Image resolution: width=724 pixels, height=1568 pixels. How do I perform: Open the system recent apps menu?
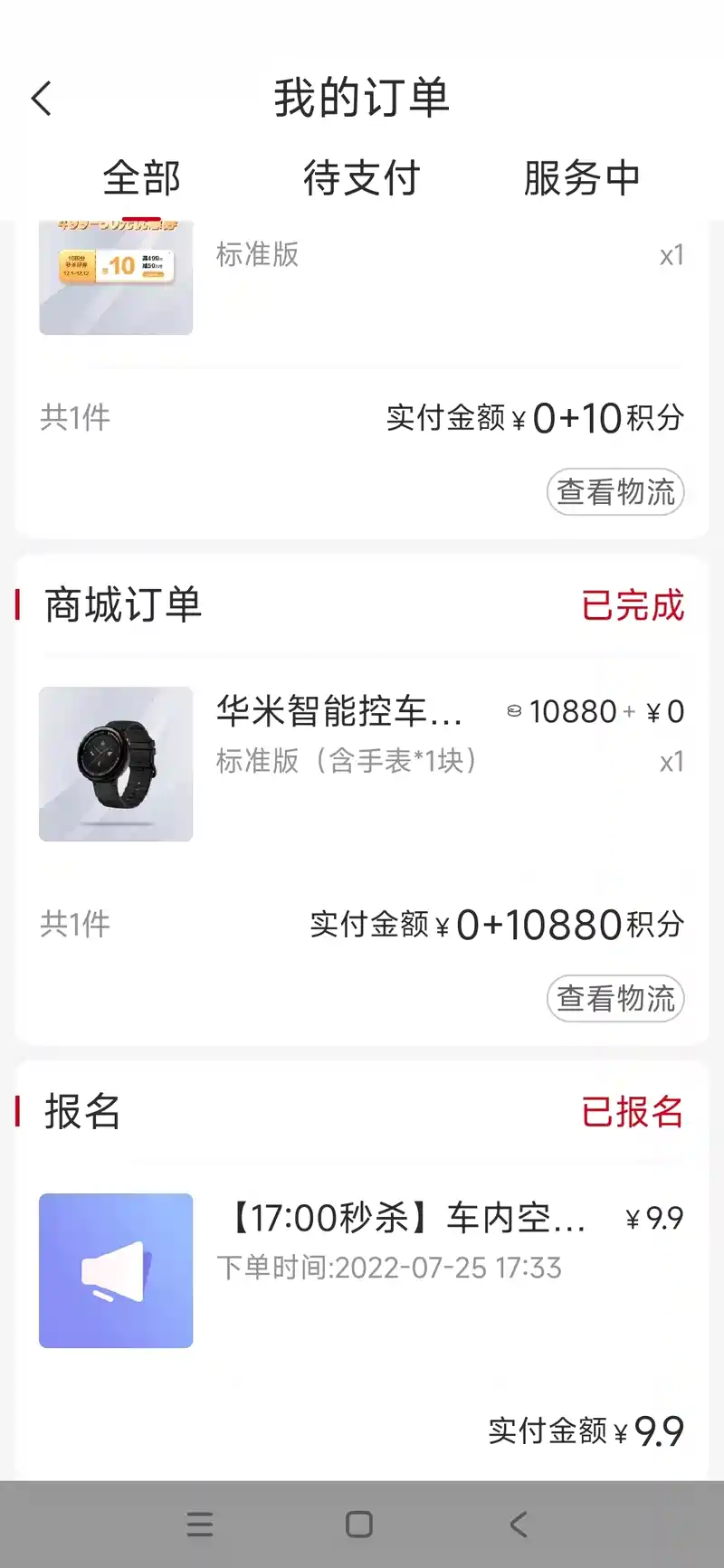tap(200, 1525)
